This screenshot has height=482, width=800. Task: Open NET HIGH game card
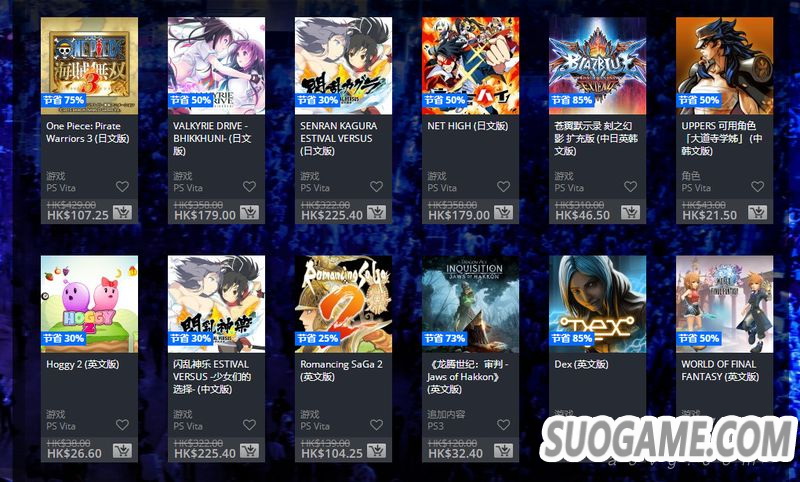470,65
